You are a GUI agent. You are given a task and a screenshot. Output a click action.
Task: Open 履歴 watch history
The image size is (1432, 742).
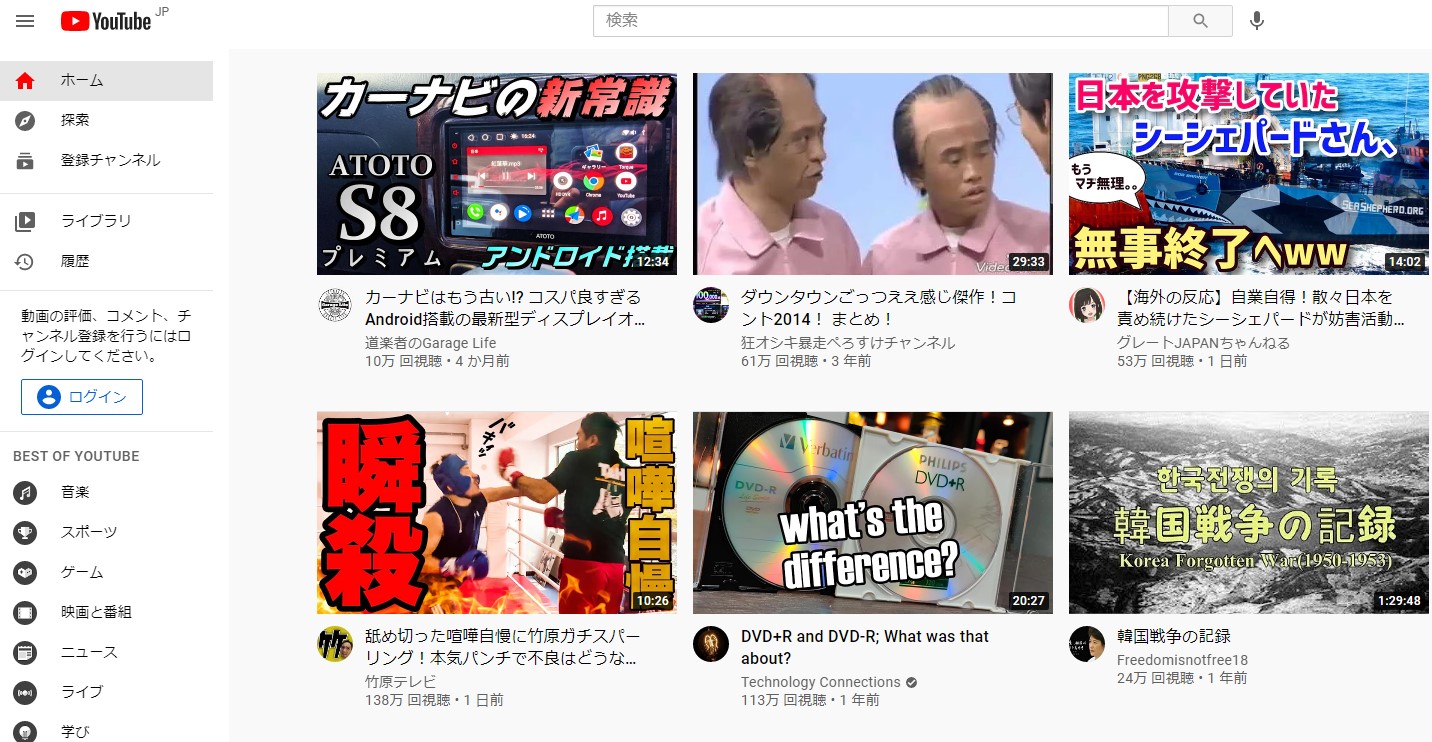75,261
